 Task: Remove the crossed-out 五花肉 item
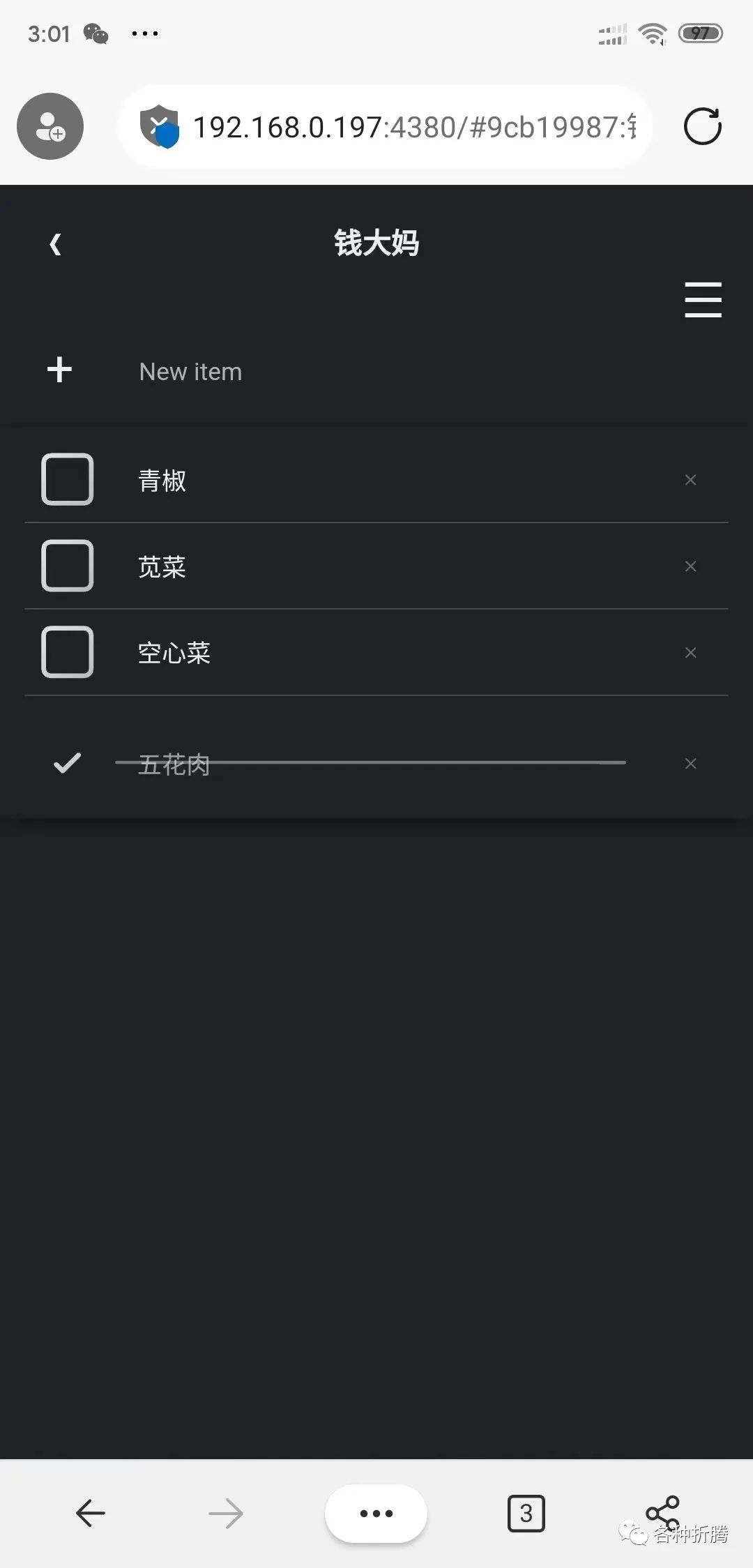pos(690,764)
